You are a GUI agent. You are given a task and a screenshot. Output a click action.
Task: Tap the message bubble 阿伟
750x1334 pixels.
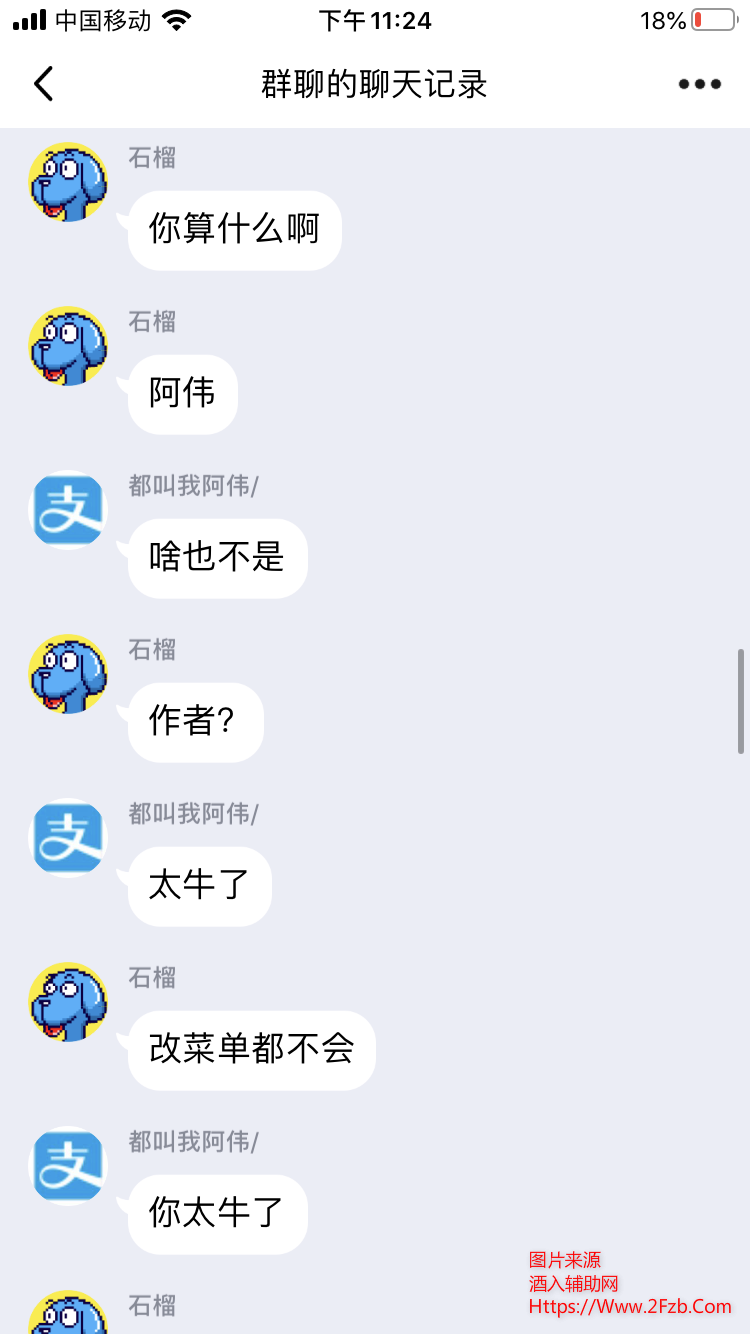[x=181, y=394]
